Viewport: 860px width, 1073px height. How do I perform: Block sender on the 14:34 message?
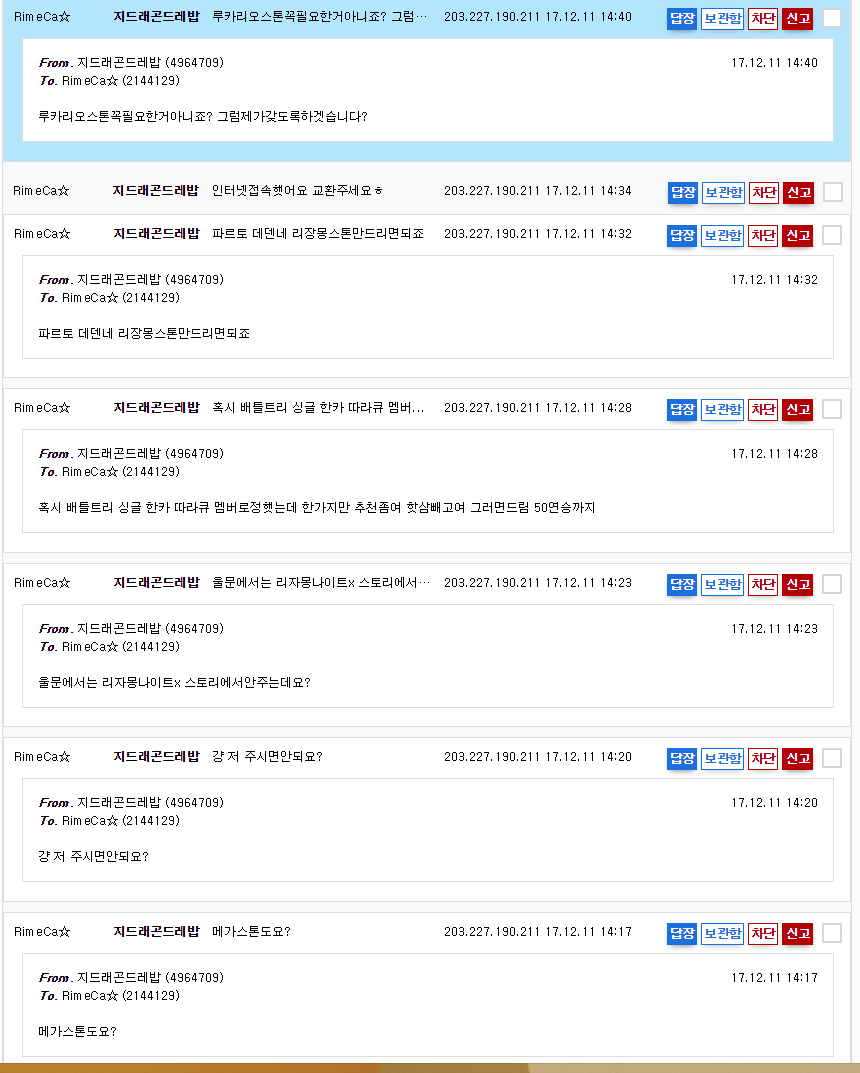pyautogui.click(x=763, y=192)
